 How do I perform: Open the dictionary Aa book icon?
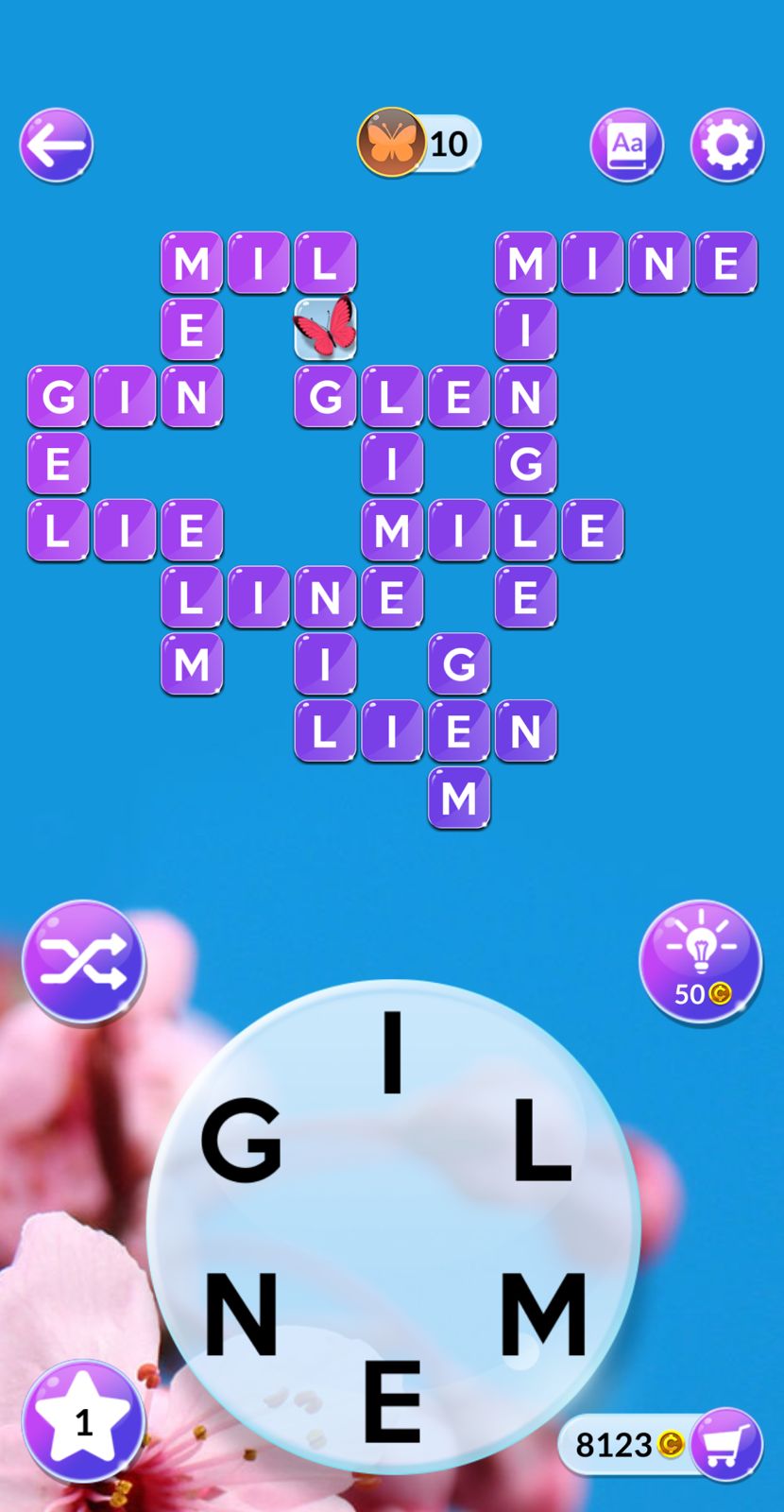click(x=626, y=146)
